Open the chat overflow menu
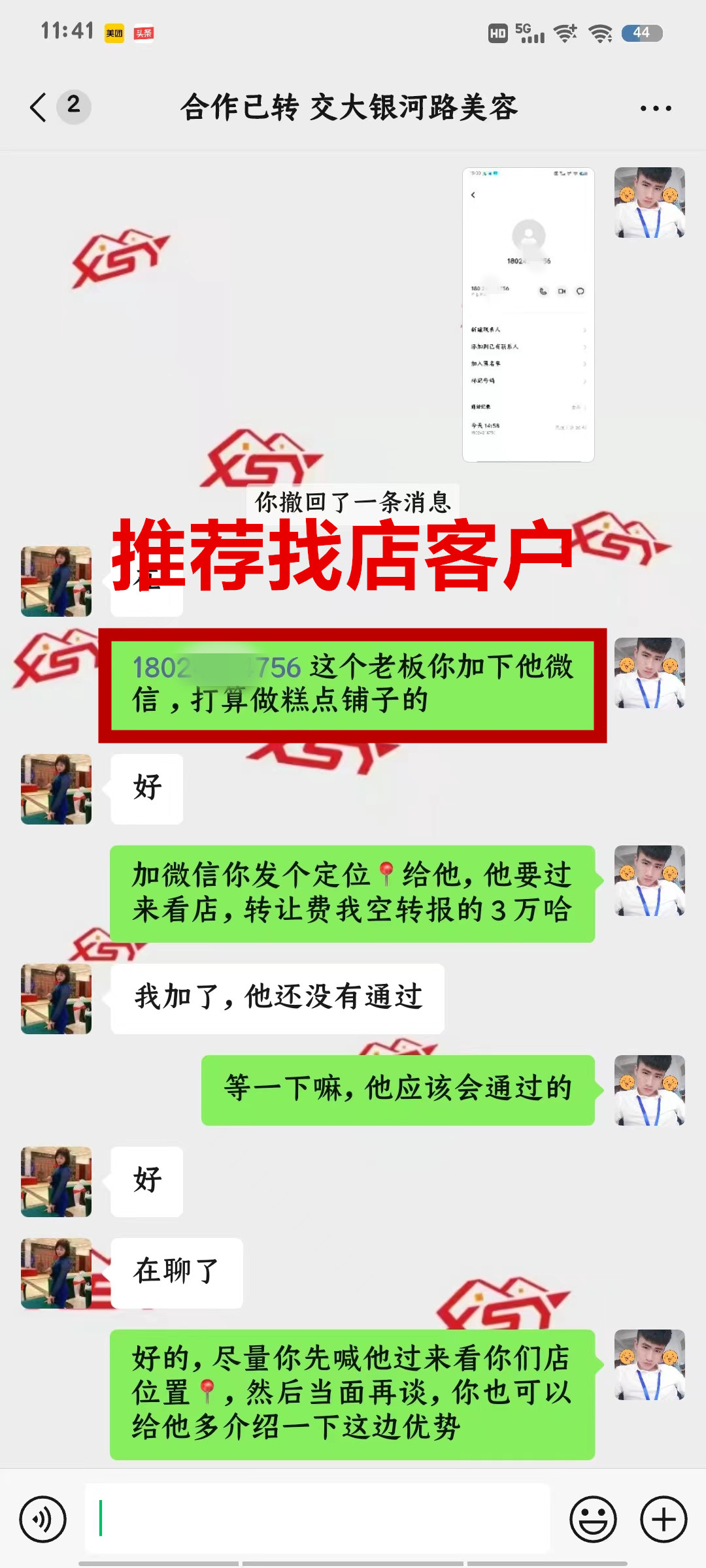The width and height of the screenshot is (706, 1568). (656, 108)
